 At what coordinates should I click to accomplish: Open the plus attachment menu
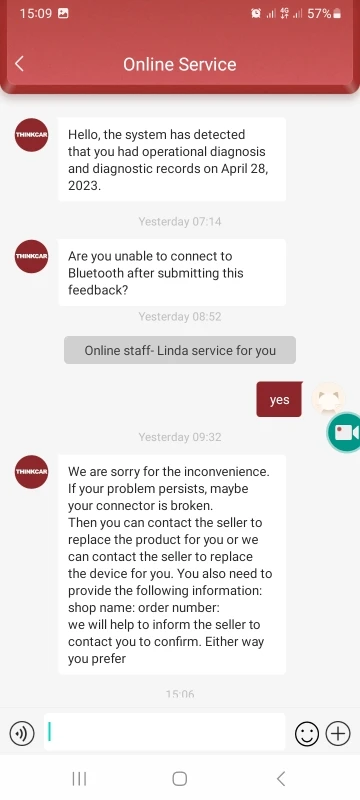tap(338, 734)
